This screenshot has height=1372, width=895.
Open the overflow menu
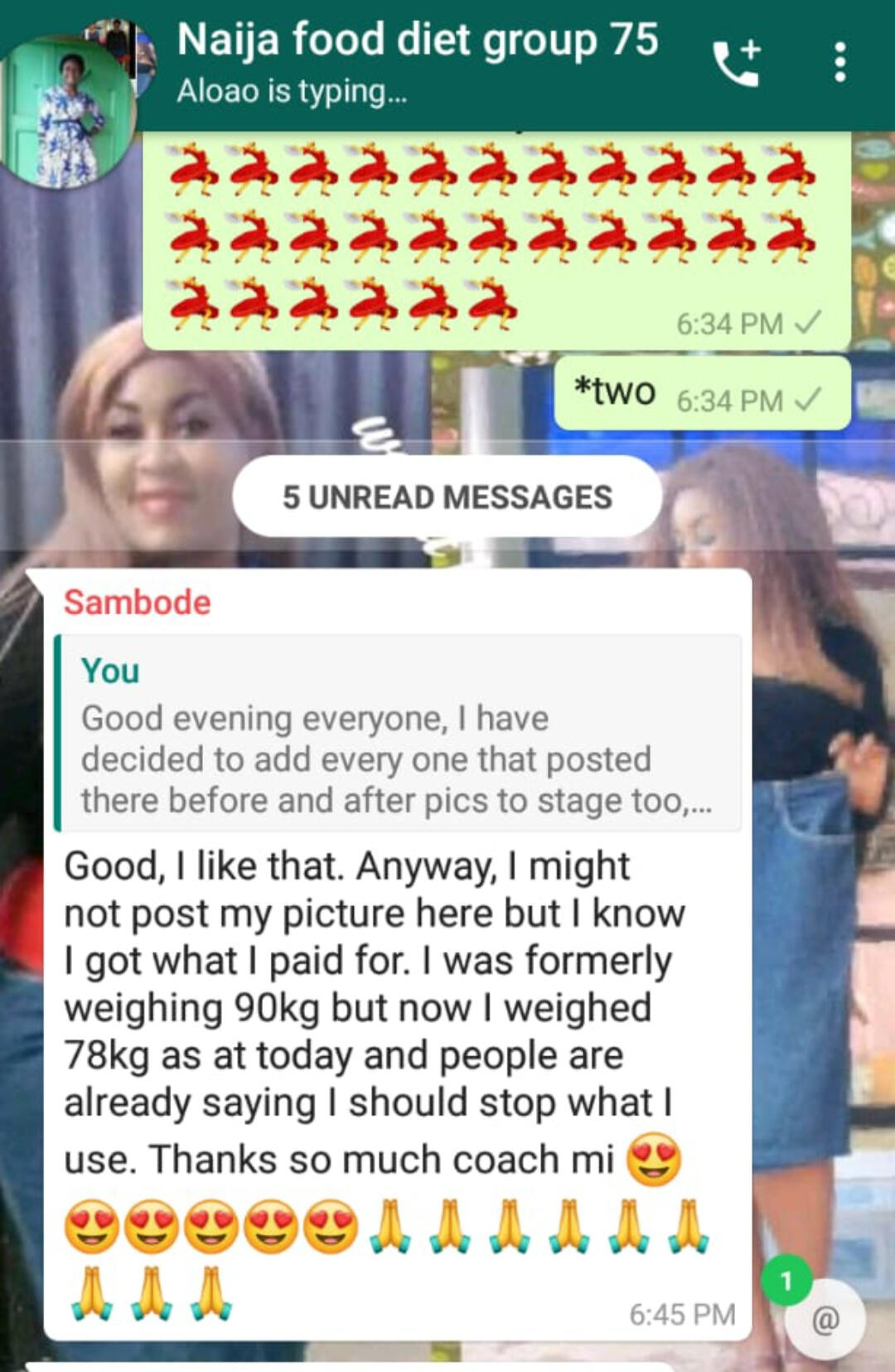pos(840,63)
